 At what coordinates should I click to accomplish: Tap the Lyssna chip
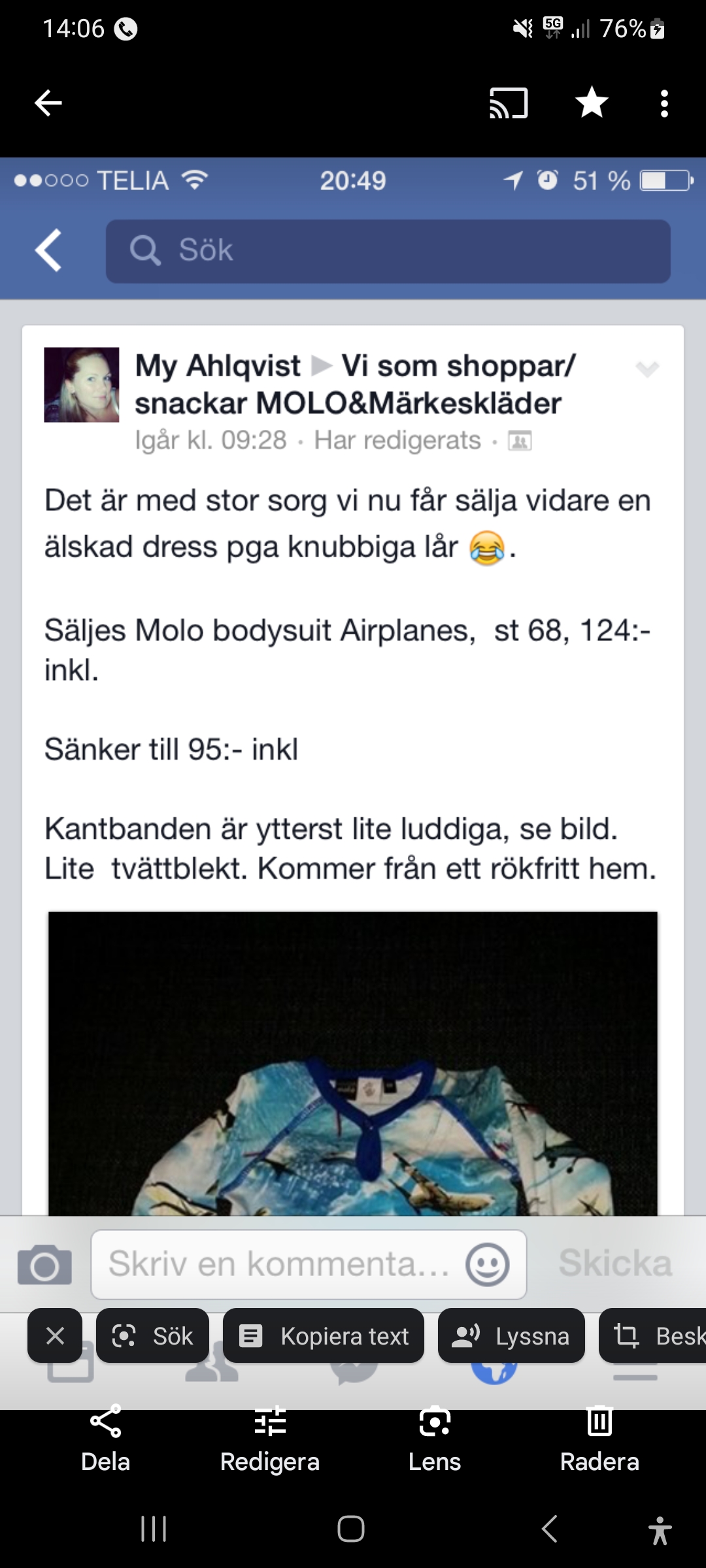pyautogui.click(x=511, y=1336)
